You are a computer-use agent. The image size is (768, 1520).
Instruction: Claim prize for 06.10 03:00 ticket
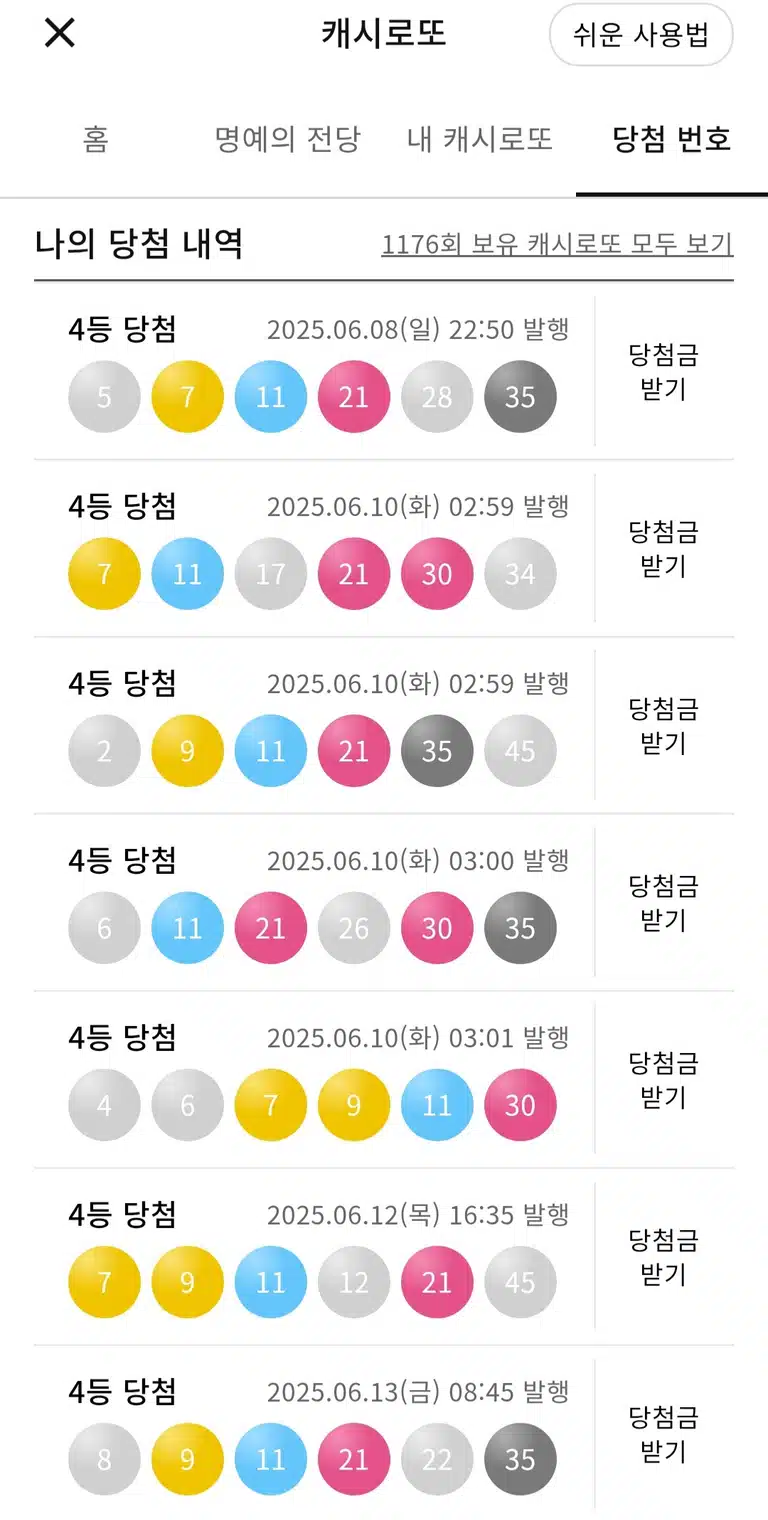tap(663, 903)
